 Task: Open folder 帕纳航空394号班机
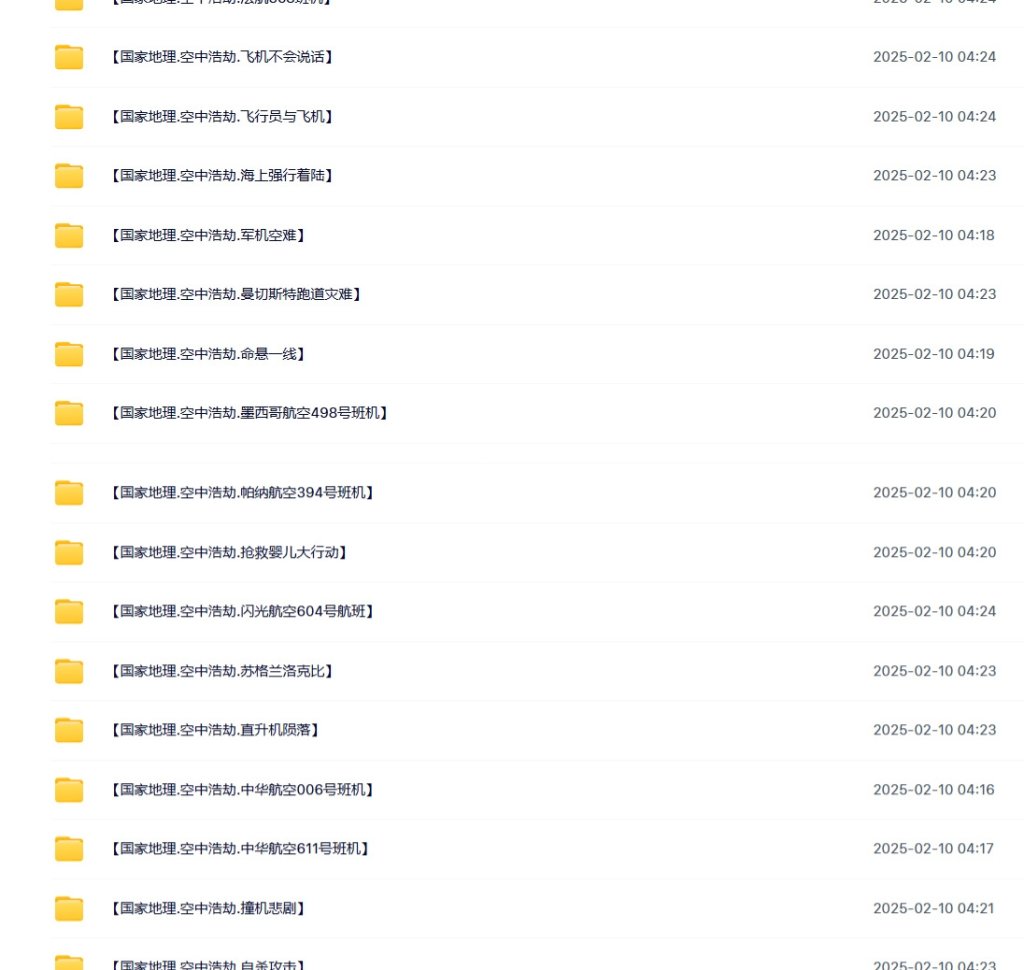click(x=241, y=493)
